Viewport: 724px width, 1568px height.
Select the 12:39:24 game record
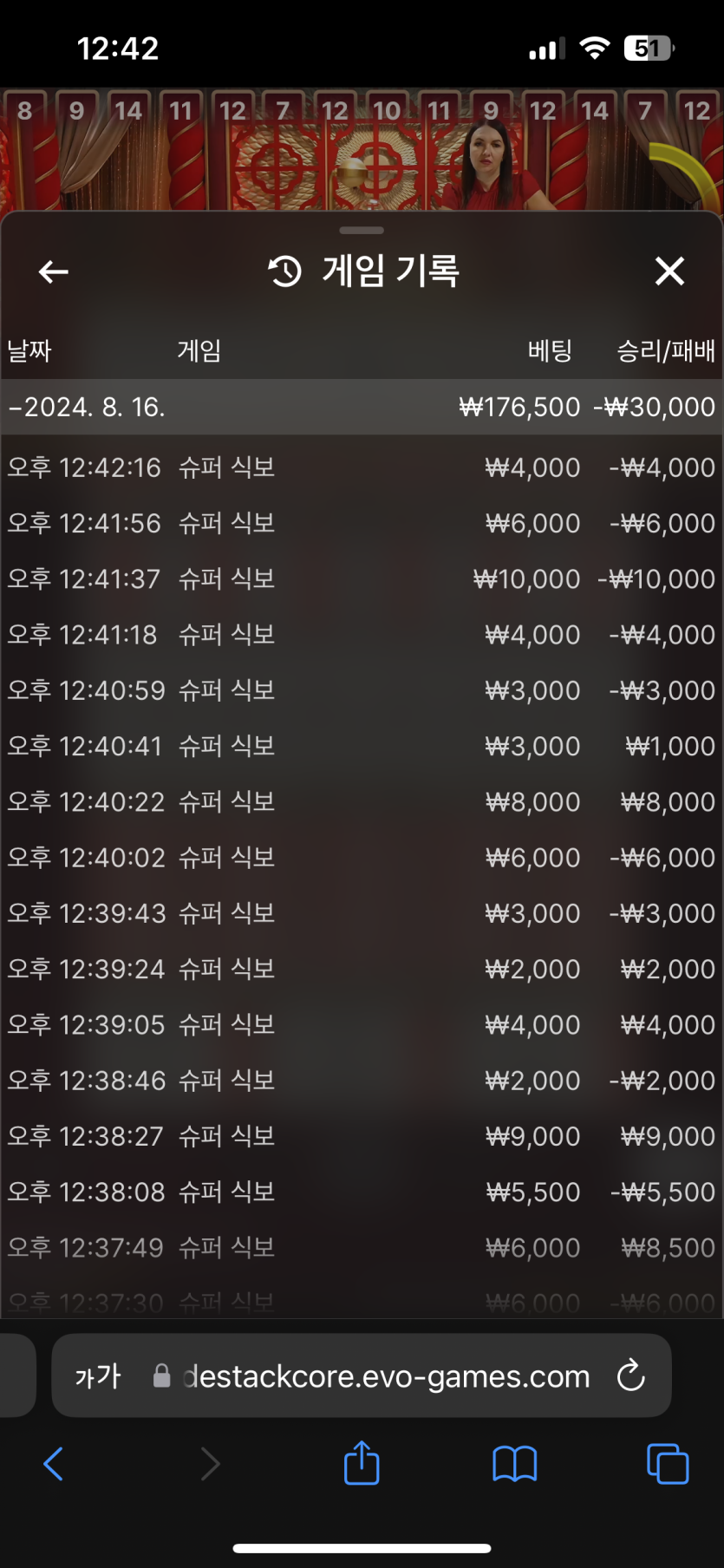(362, 969)
